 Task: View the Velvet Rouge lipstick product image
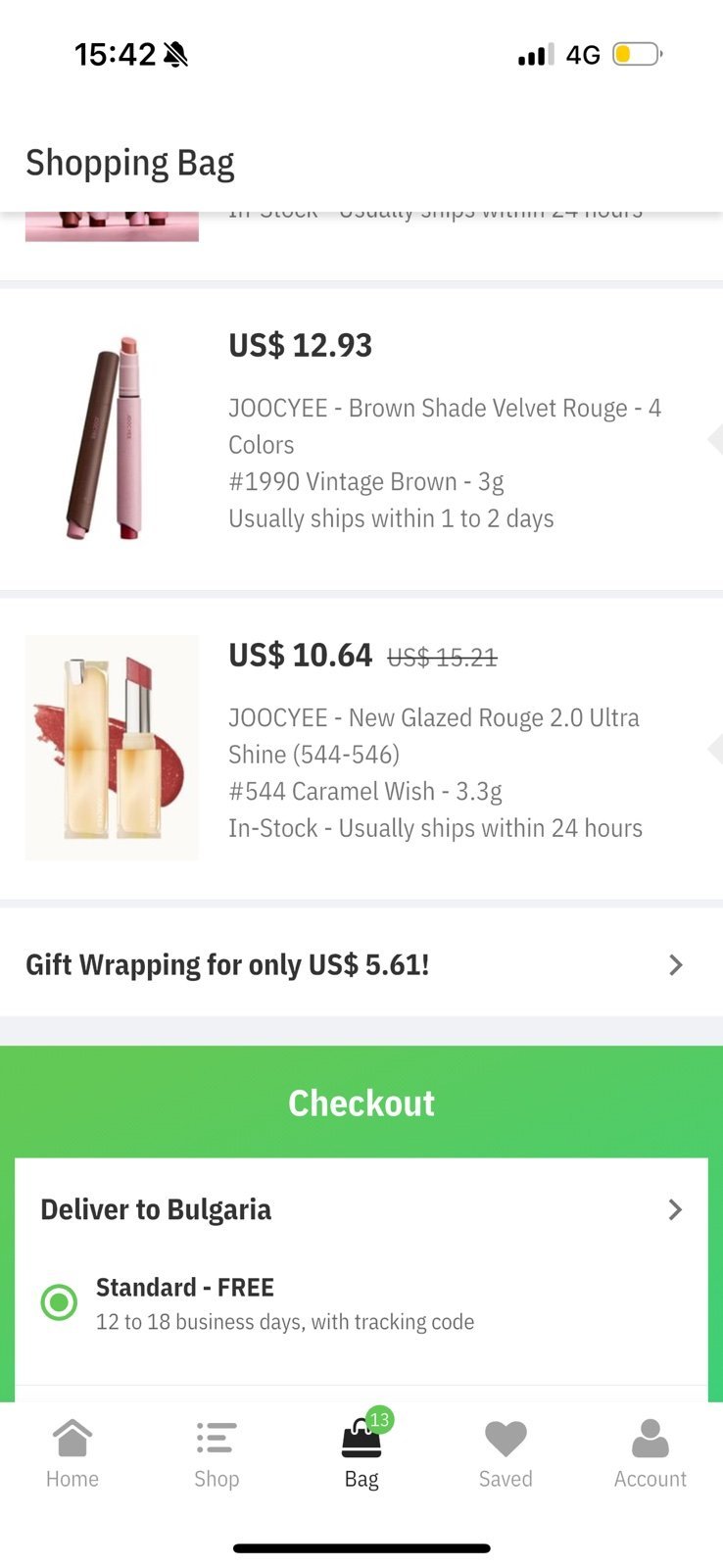111,438
